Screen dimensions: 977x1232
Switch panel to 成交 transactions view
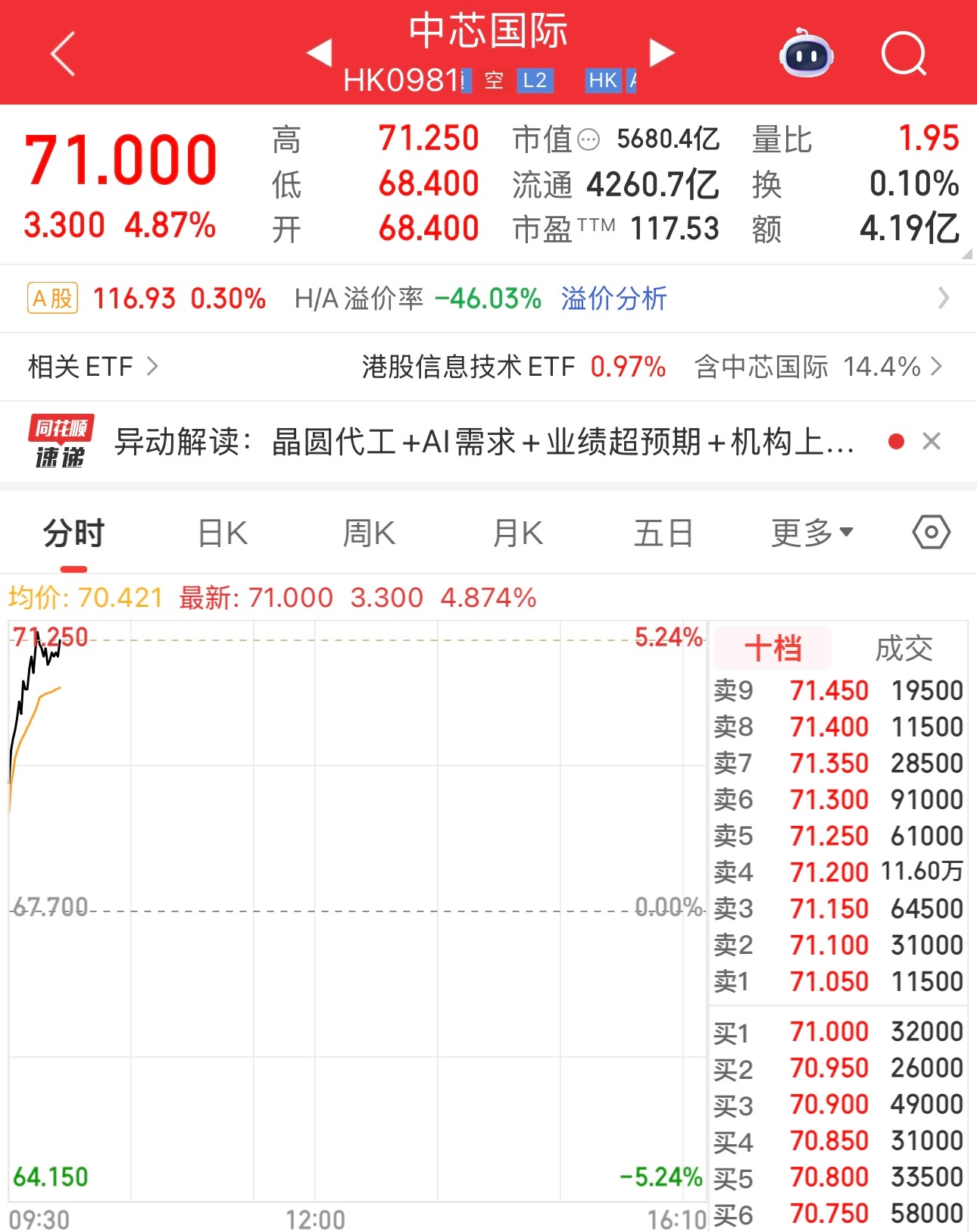coord(903,649)
